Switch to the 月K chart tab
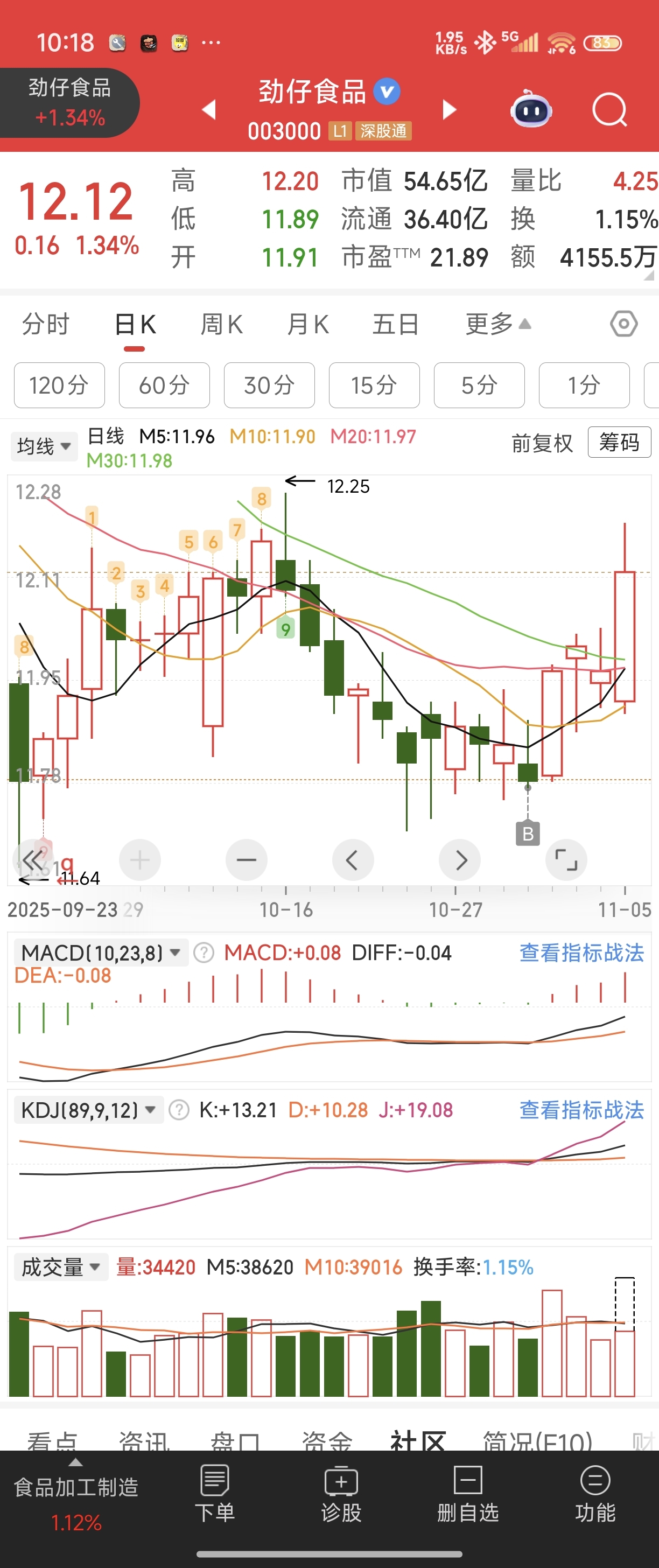Screen dimensions: 659x1568 click(x=308, y=324)
